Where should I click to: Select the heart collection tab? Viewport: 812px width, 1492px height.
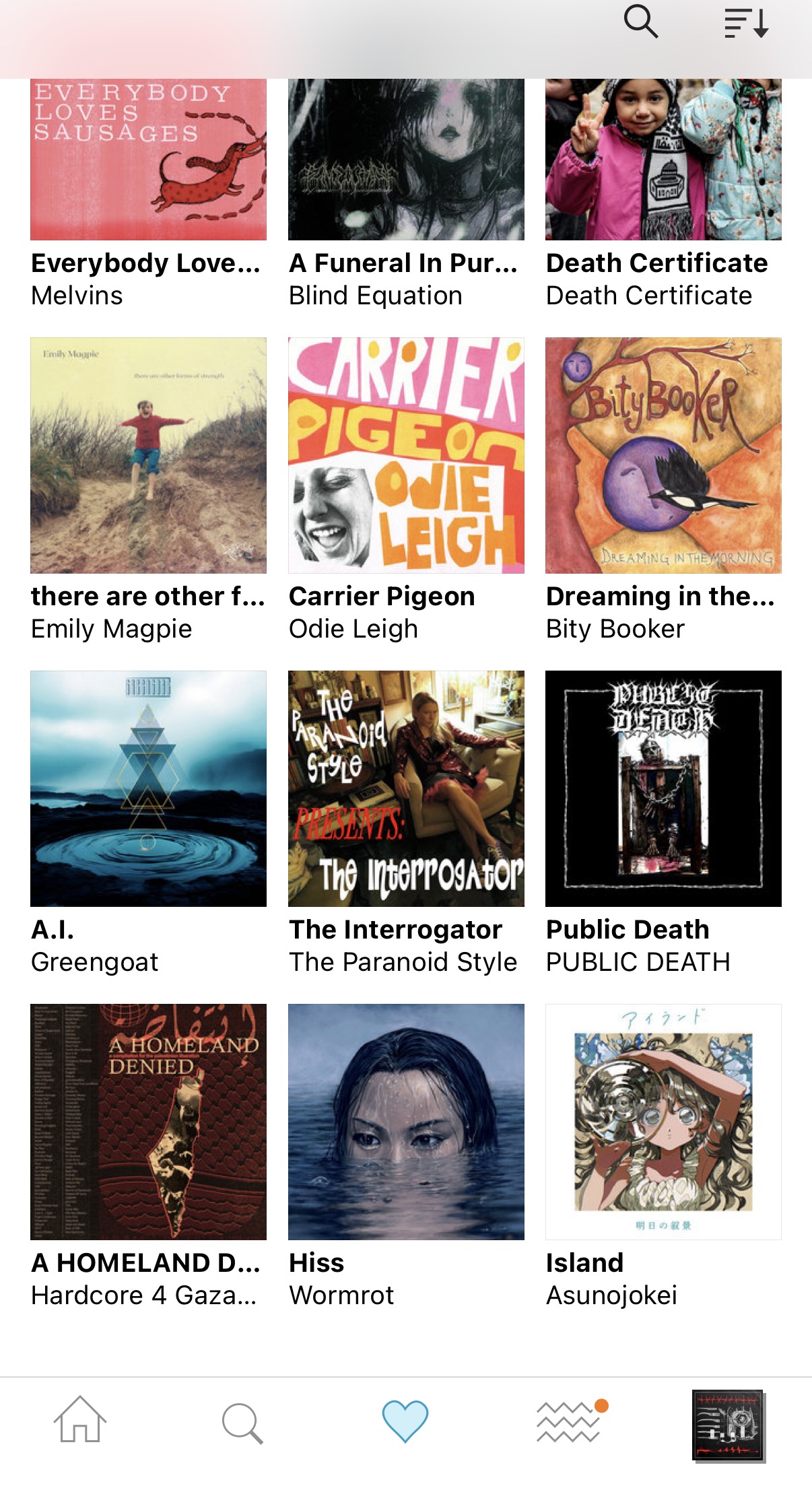pos(405,1421)
